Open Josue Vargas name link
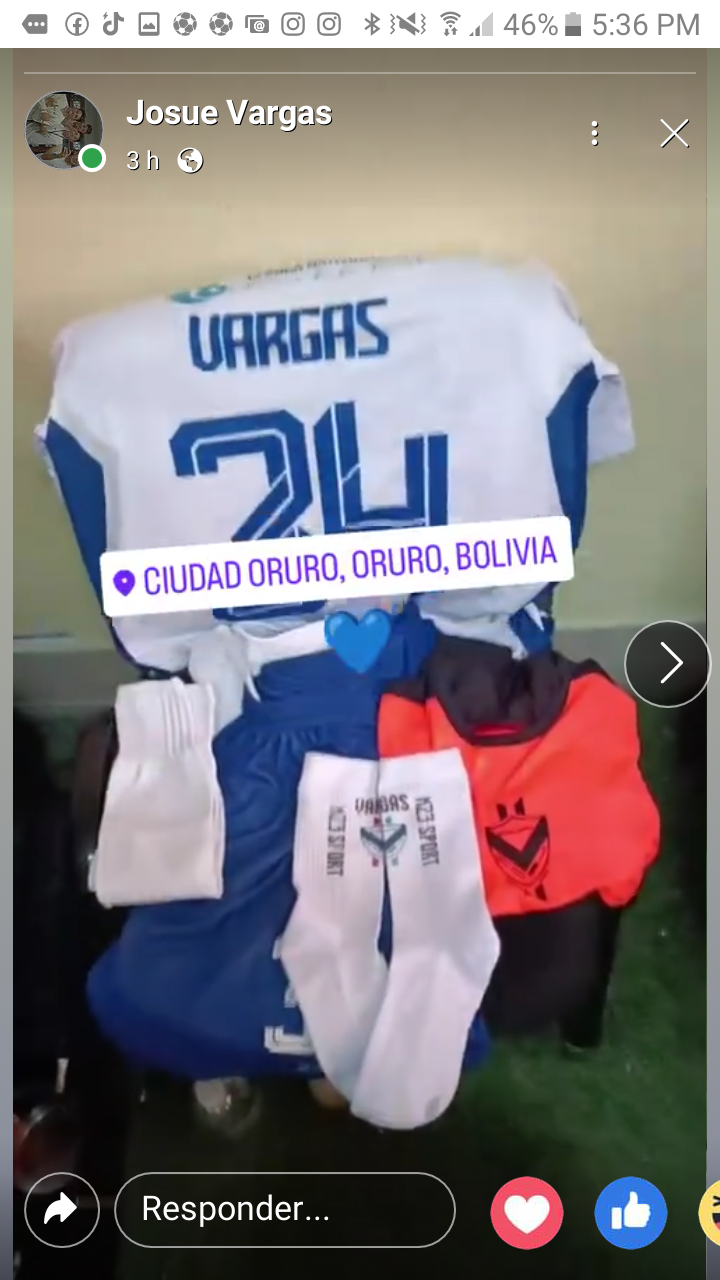 coord(229,114)
